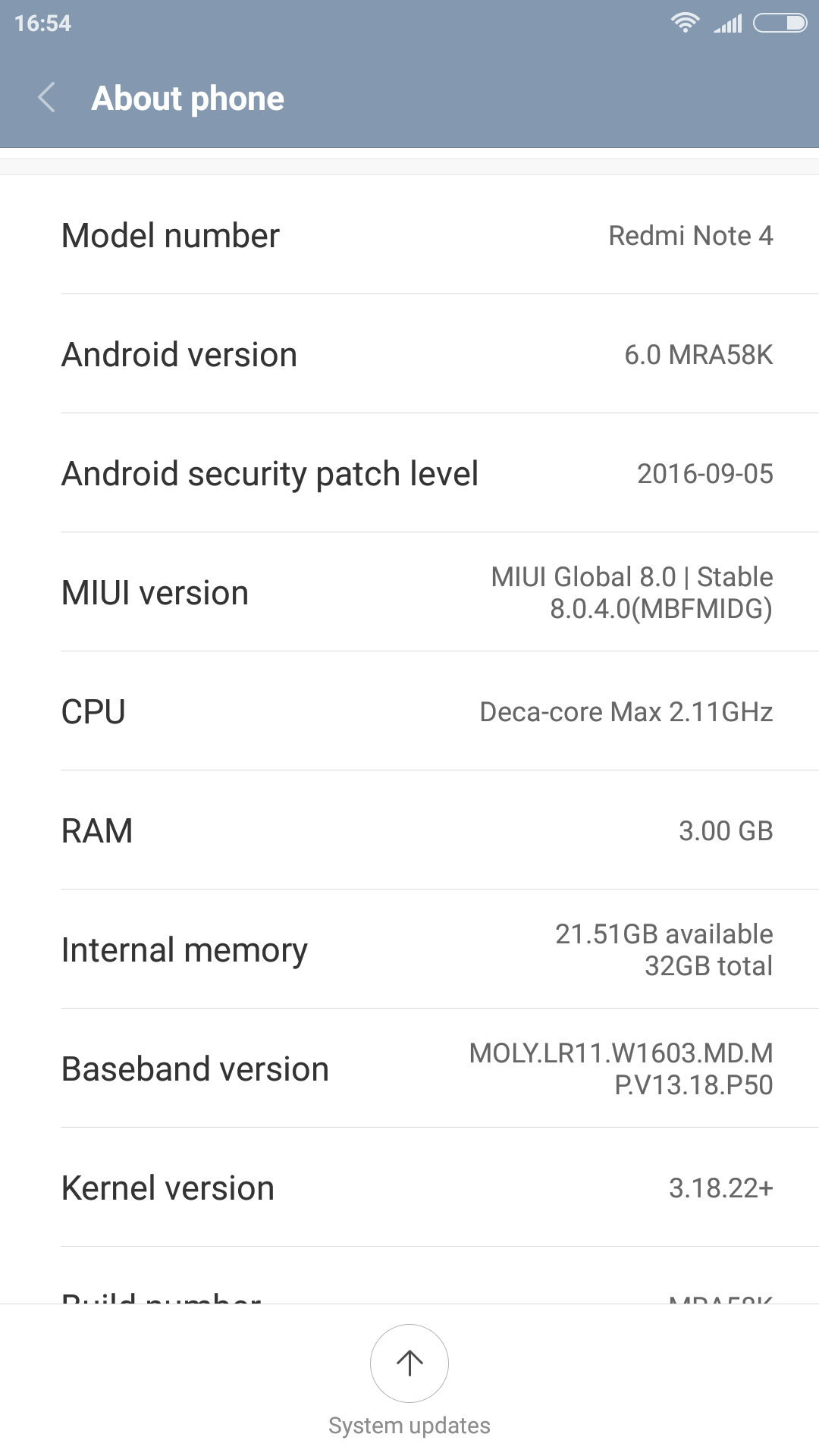Image resolution: width=819 pixels, height=1456 pixels.
Task: Open the Internal memory row
Action: [409, 949]
